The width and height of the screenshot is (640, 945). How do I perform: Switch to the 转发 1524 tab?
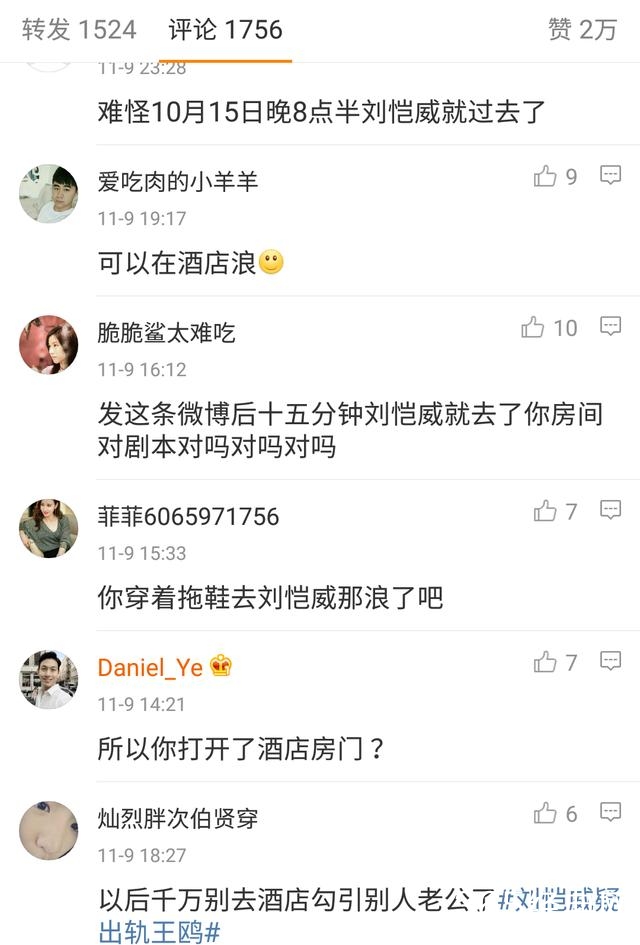79,30
